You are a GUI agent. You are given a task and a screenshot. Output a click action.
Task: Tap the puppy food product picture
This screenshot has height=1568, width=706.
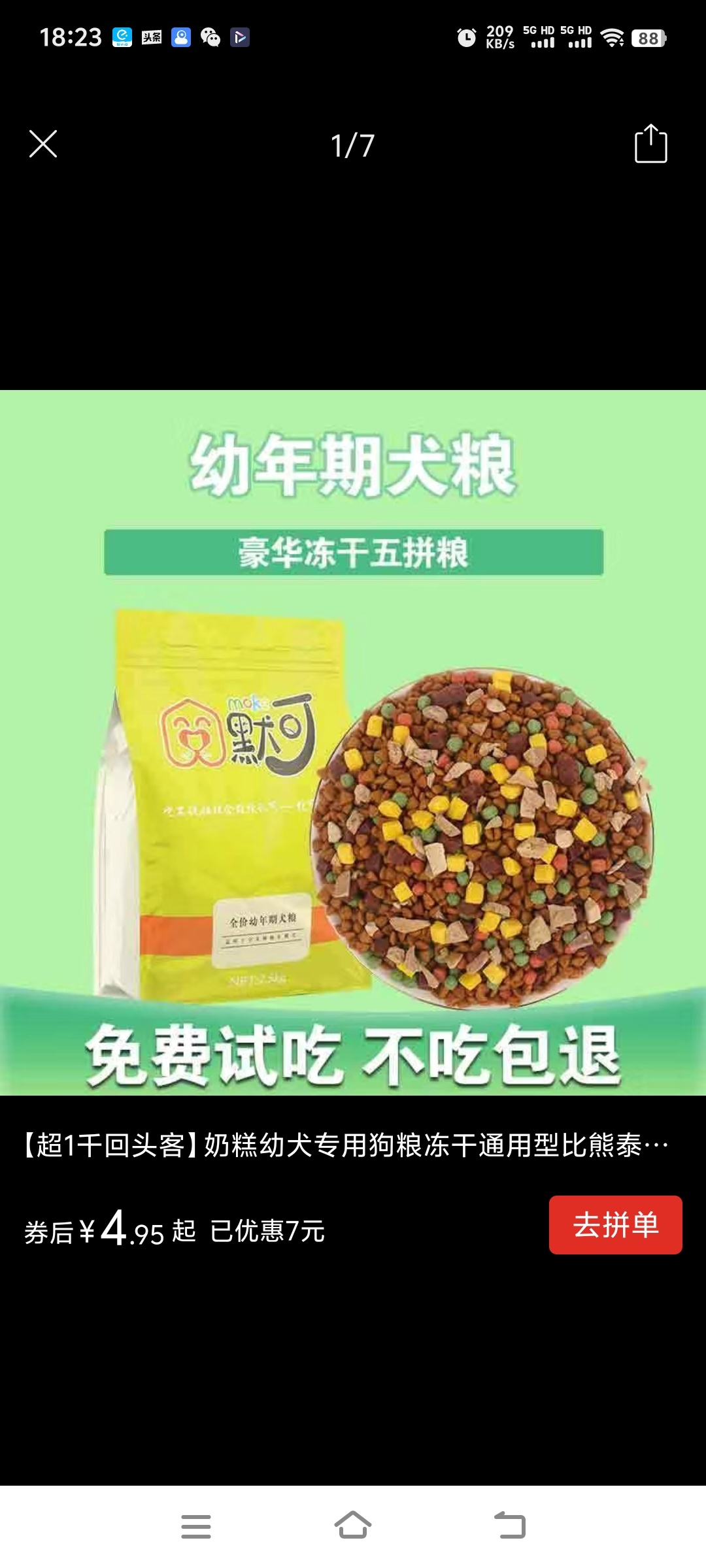353,742
